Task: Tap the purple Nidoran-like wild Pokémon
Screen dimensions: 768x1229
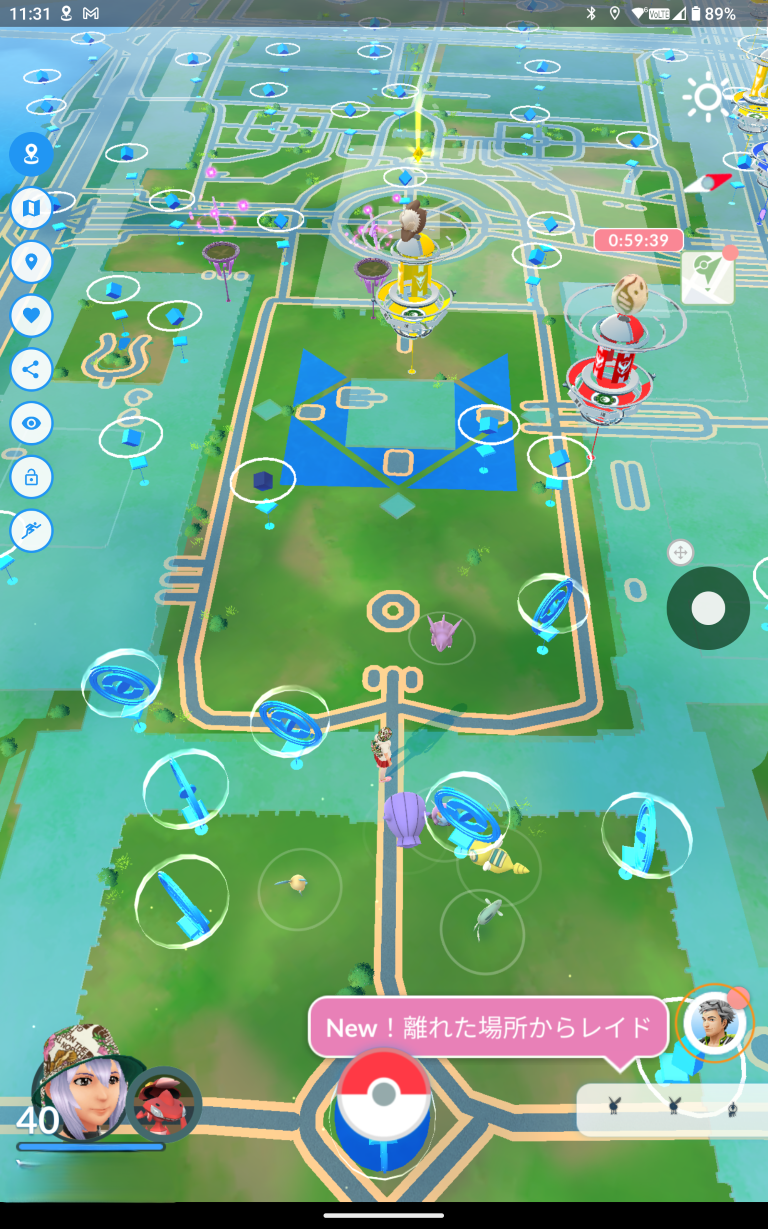Action: (x=442, y=633)
